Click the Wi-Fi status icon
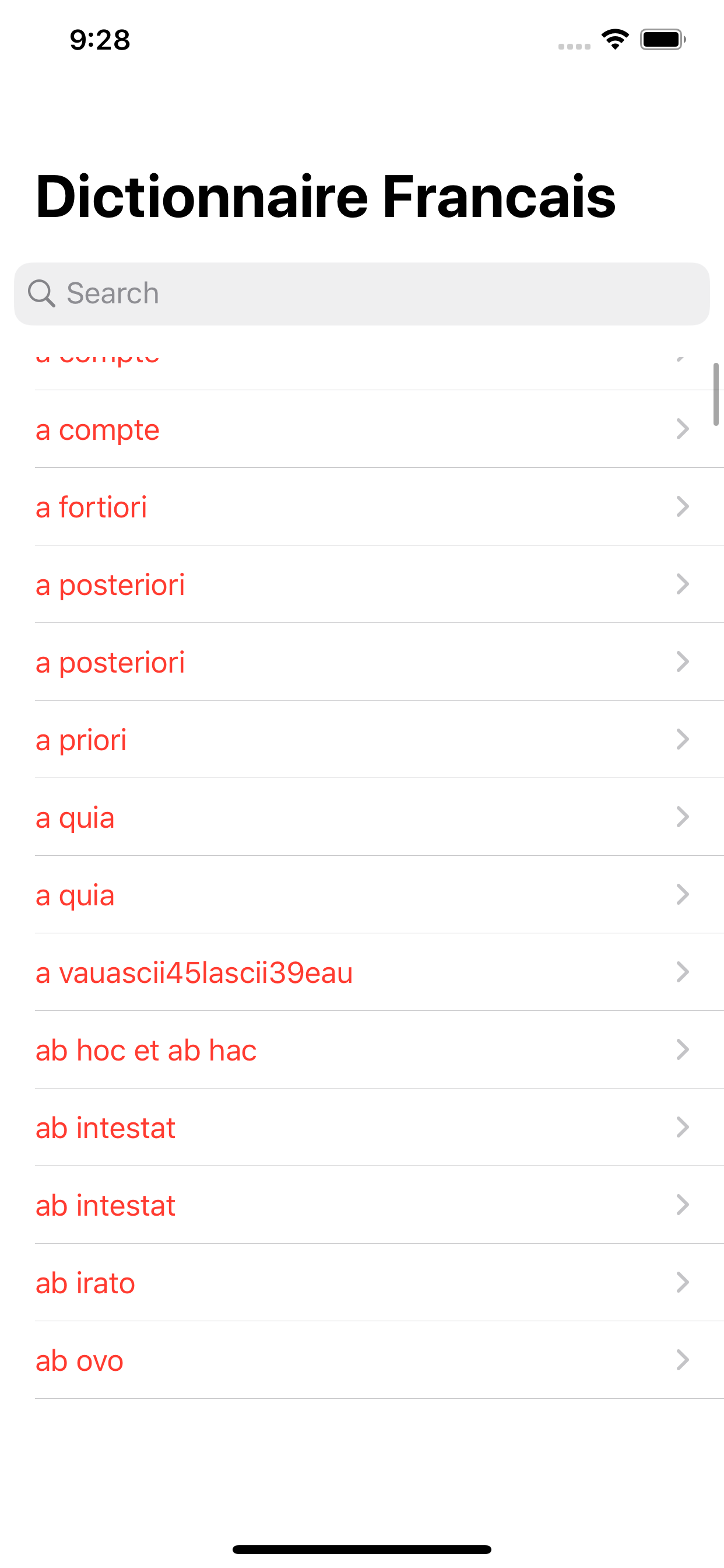 [614, 39]
